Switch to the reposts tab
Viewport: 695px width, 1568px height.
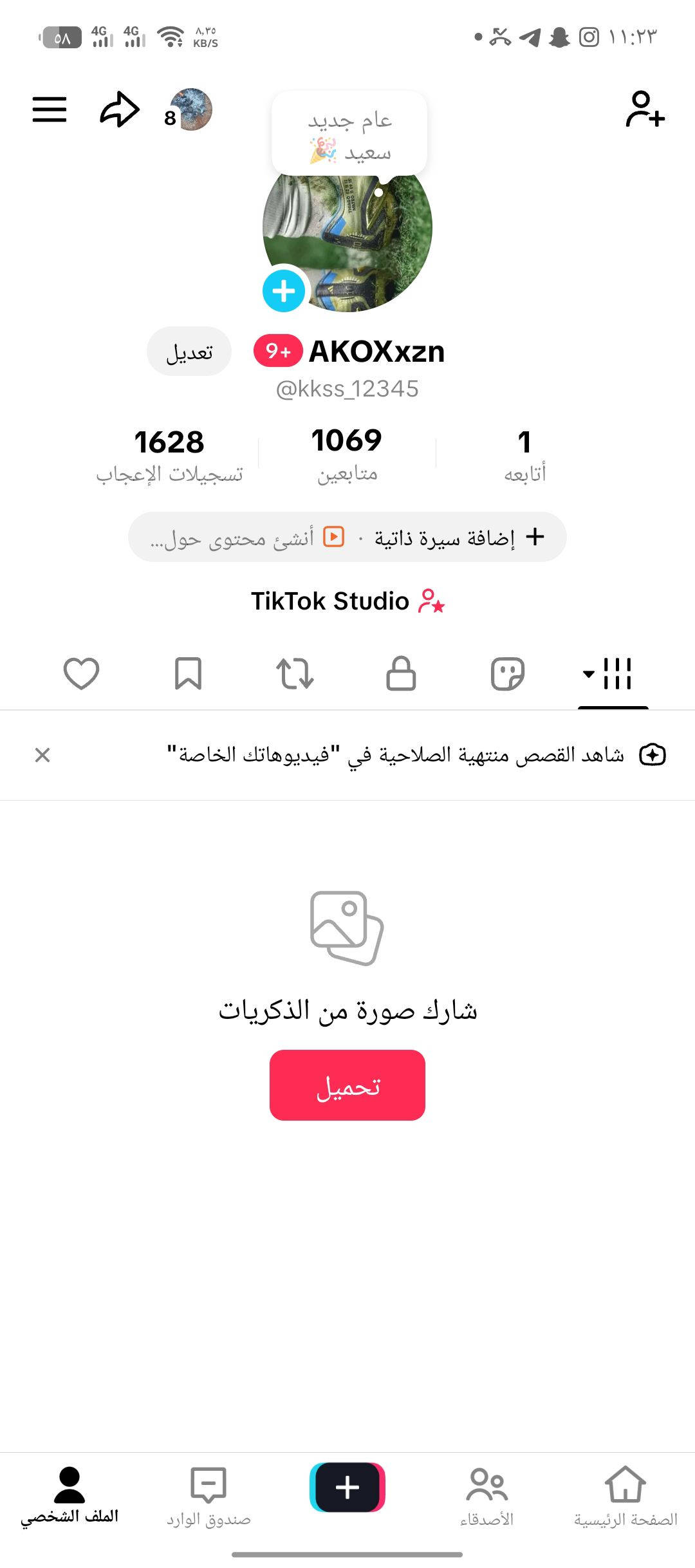coord(295,674)
